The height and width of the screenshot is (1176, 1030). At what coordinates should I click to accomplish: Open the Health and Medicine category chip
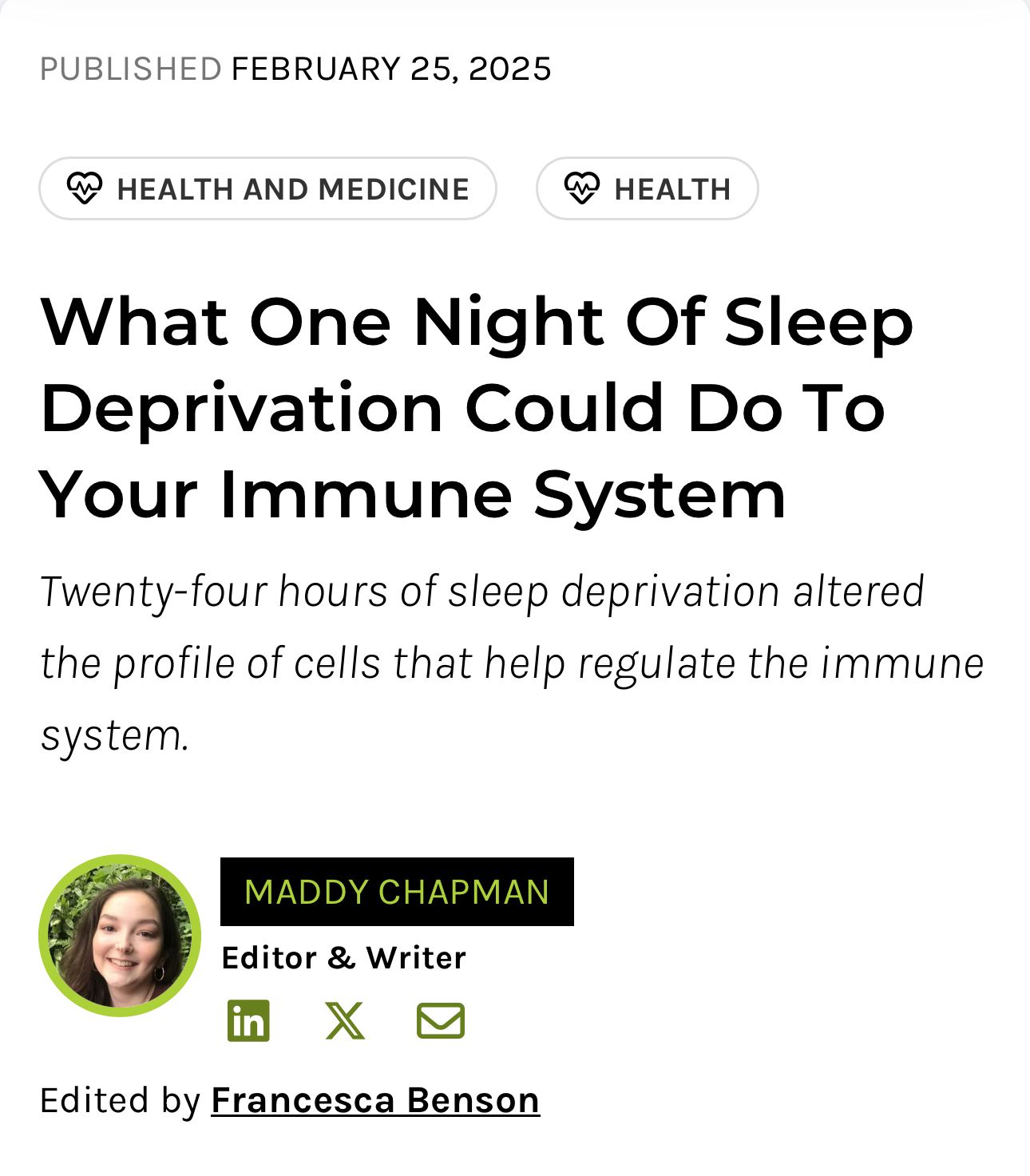(267, 188)
